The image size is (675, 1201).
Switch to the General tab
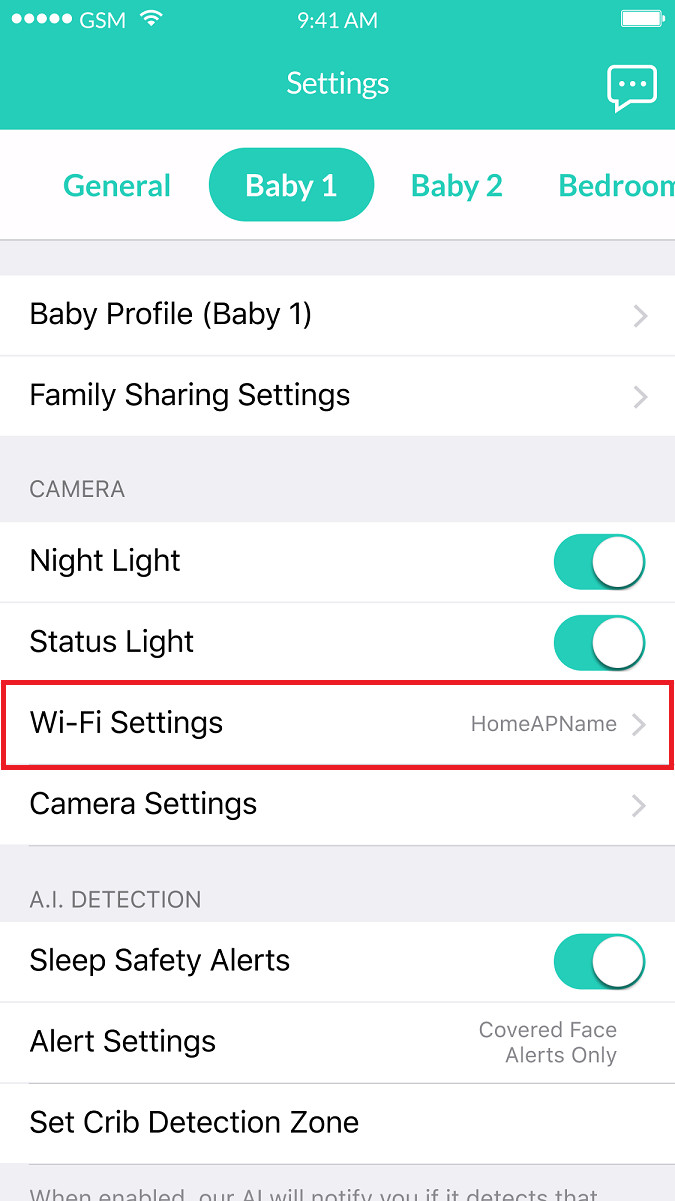(117, 185)
